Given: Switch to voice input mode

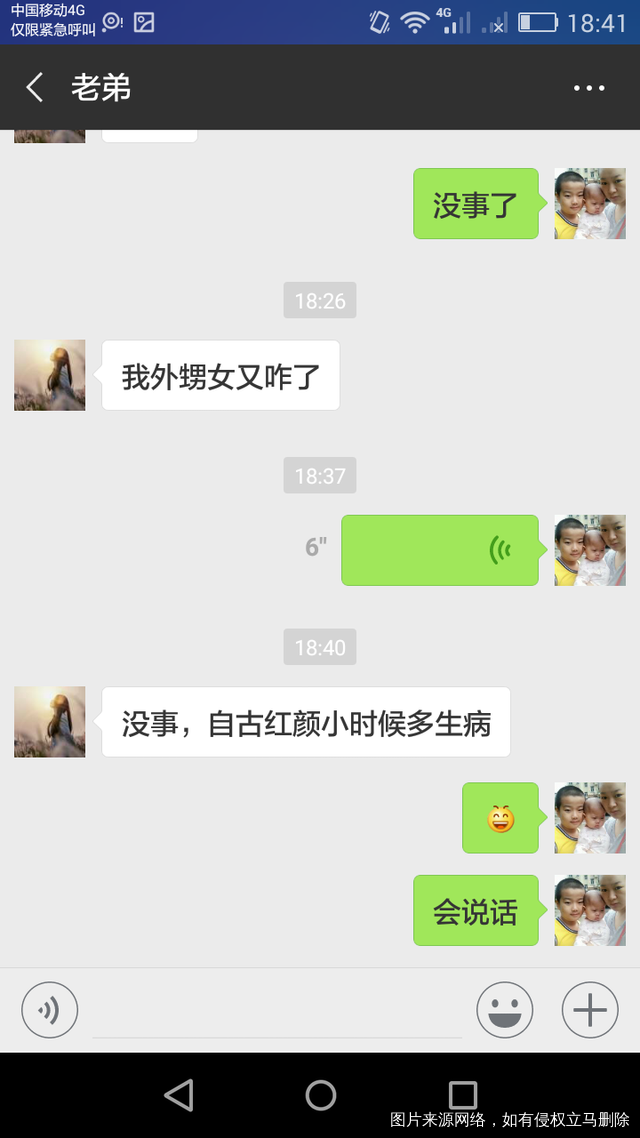Looking at the screenshot, I should point(50,1011).
